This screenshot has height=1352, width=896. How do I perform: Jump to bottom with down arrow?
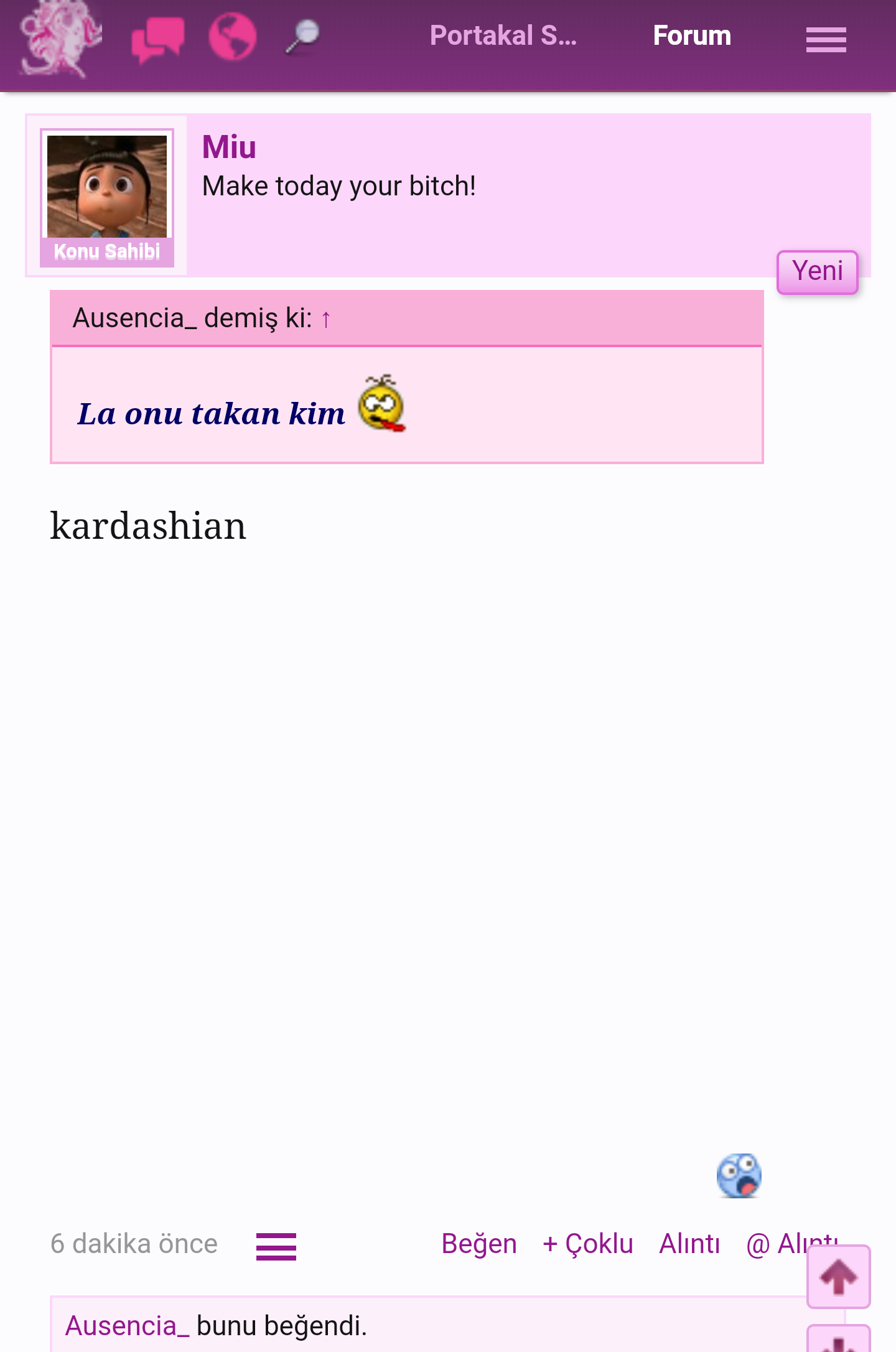[x=838, y=1341]
